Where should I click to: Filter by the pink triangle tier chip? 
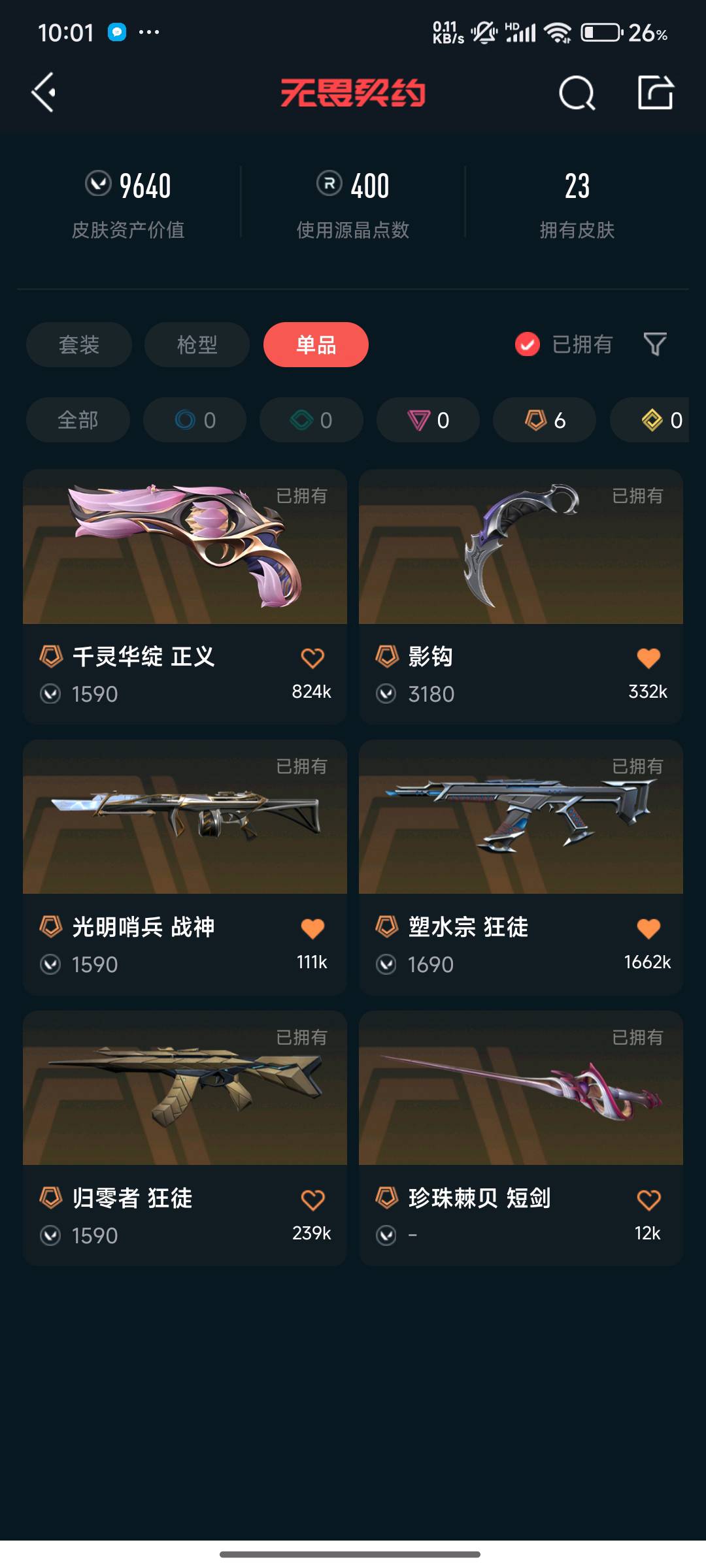(428, 420)
